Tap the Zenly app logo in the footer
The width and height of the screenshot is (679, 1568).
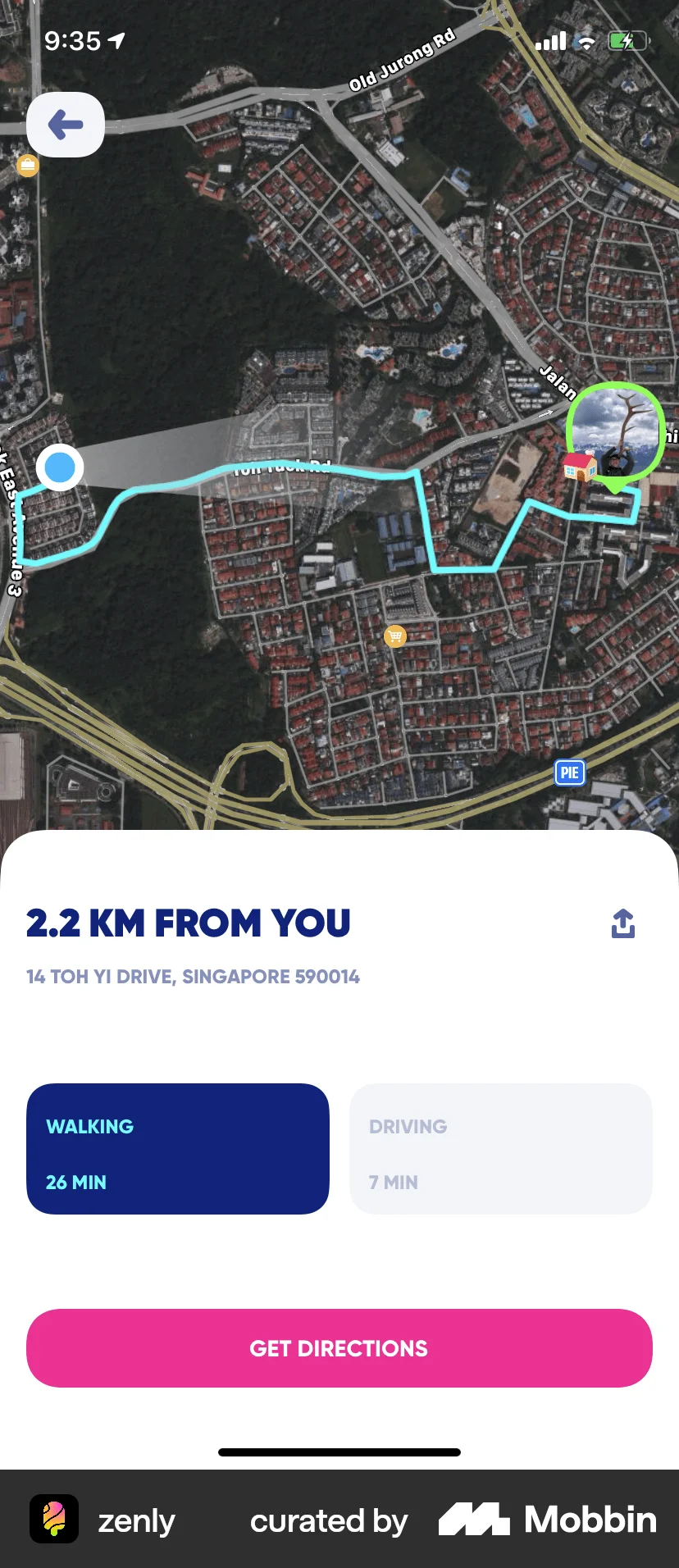[x=54, y=1520]
